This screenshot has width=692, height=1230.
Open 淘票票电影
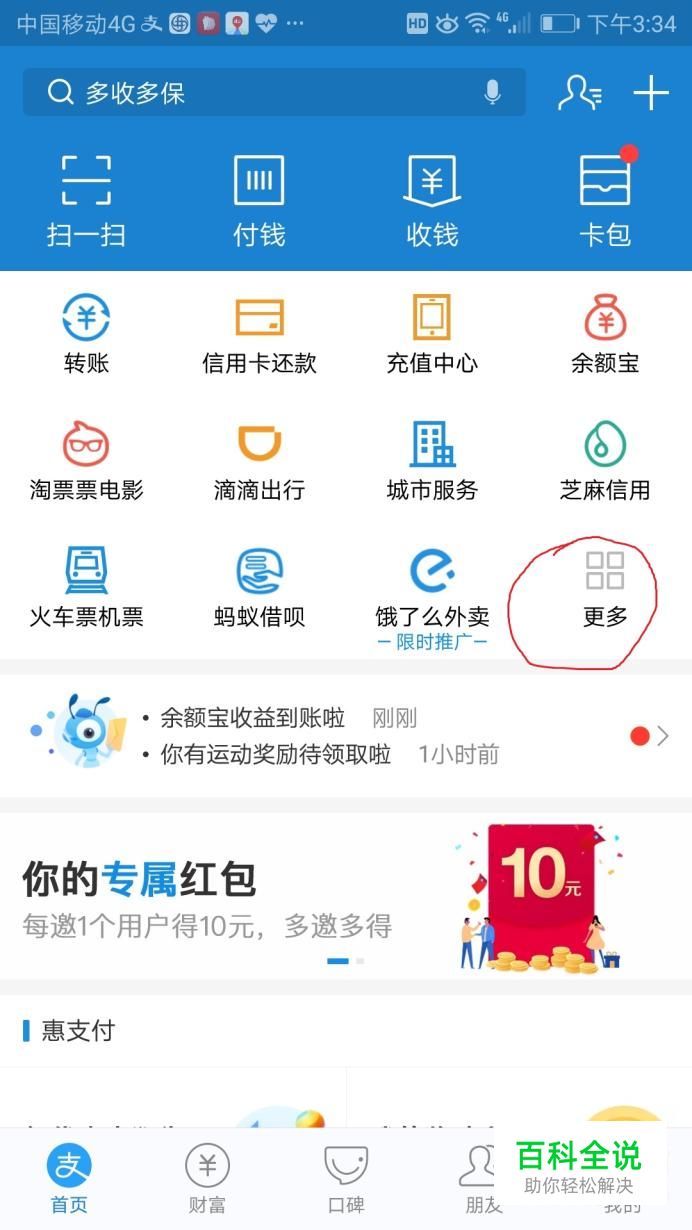tap(86, 462)
